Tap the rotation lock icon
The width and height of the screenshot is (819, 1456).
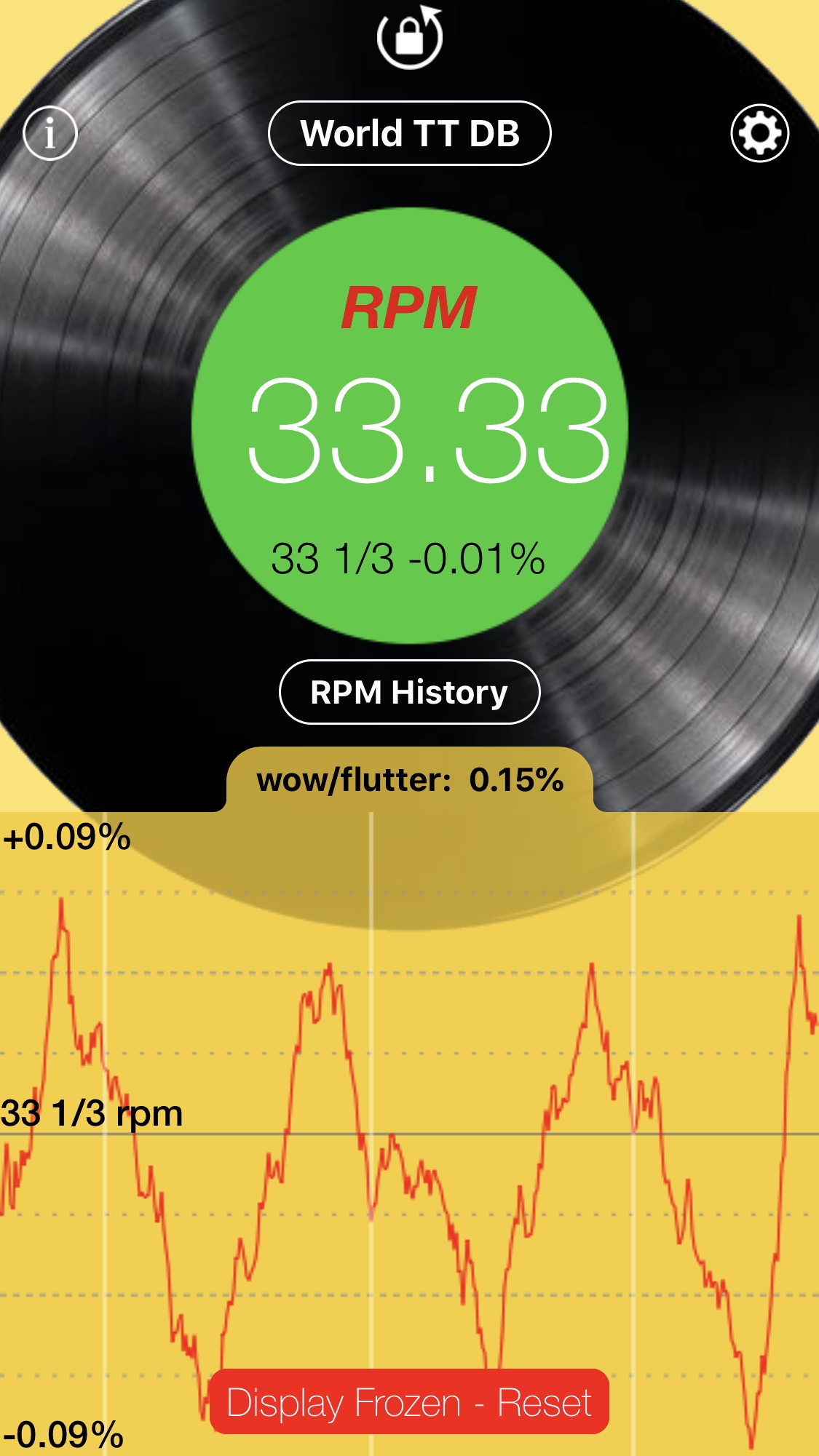(x=410, y=37)
